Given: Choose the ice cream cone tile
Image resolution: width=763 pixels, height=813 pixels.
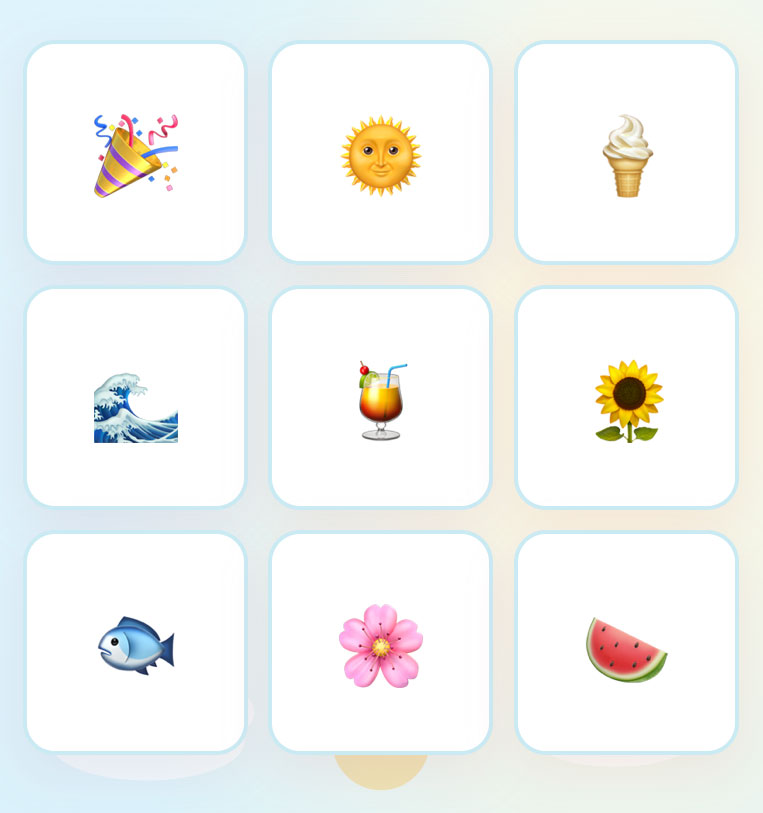Looking at the screenshot, I should [626, 152].
